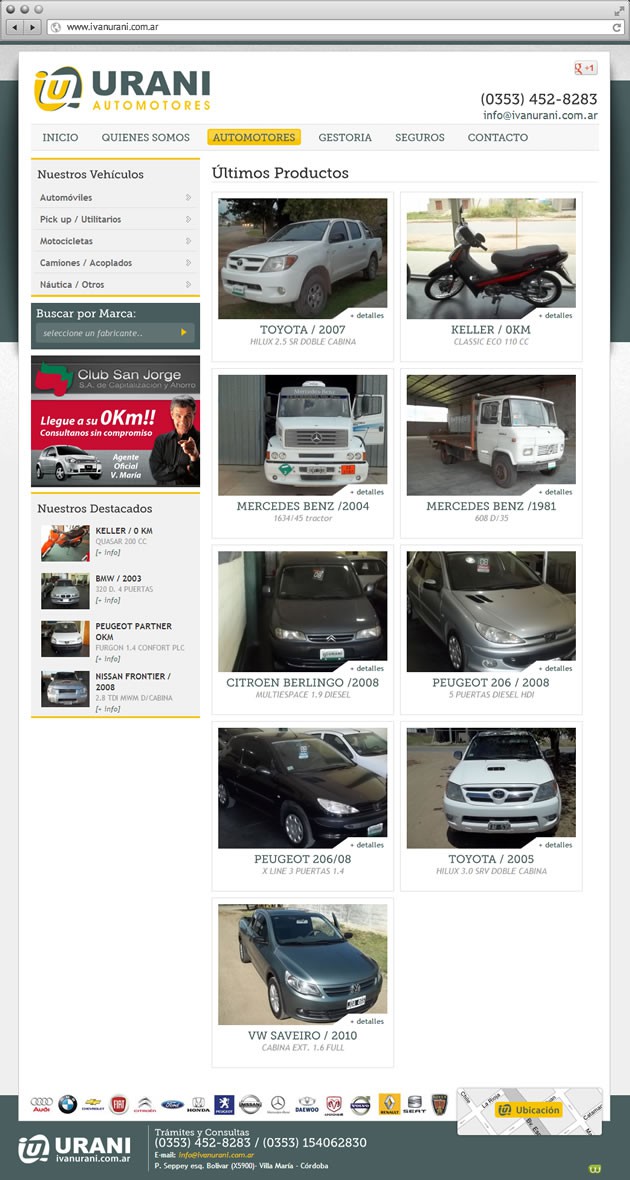The image size is (630, 1180).
Task: Tap [+ info] under BMW / 2003
Action: 108,600
